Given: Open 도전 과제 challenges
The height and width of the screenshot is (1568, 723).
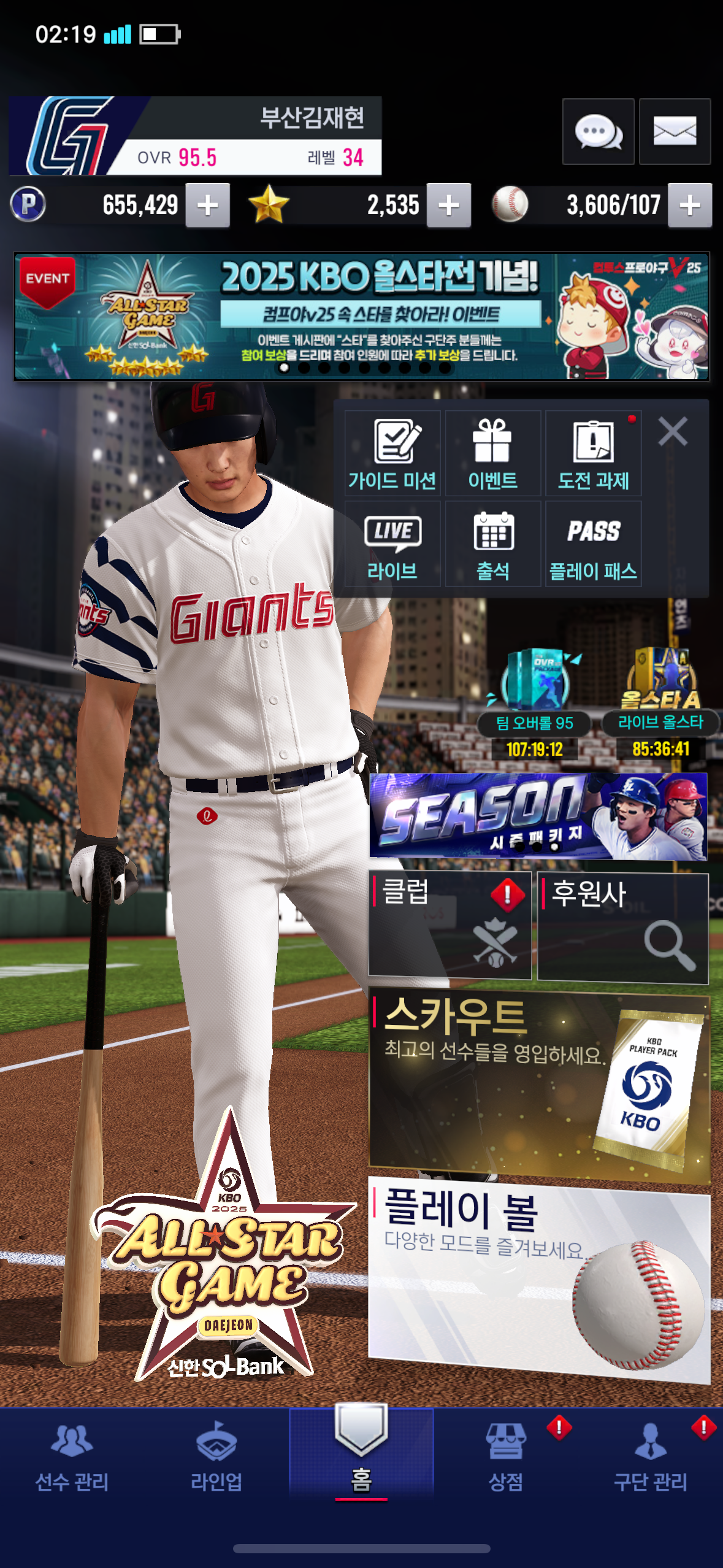Looking at the screenshot, I should [593, 453].
